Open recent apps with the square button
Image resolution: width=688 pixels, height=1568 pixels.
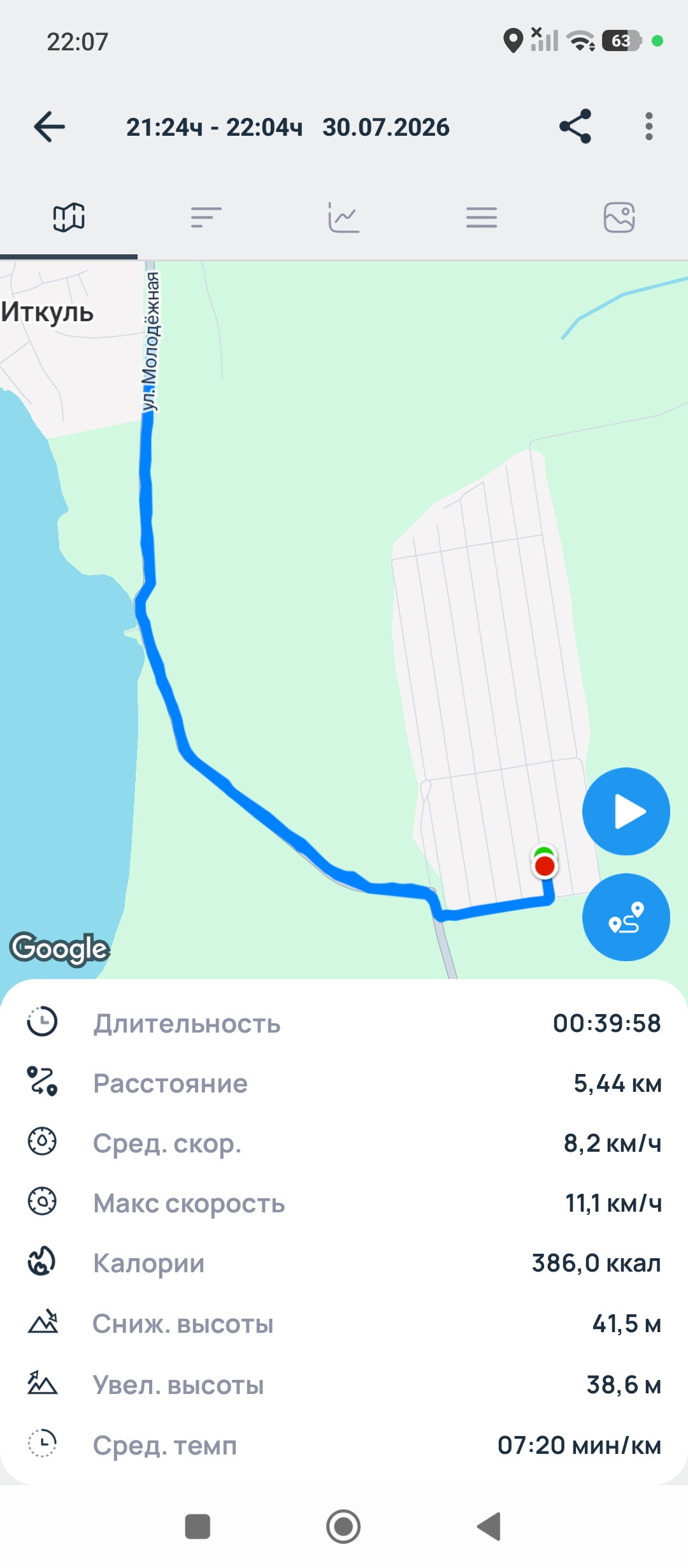[197, 1527]
